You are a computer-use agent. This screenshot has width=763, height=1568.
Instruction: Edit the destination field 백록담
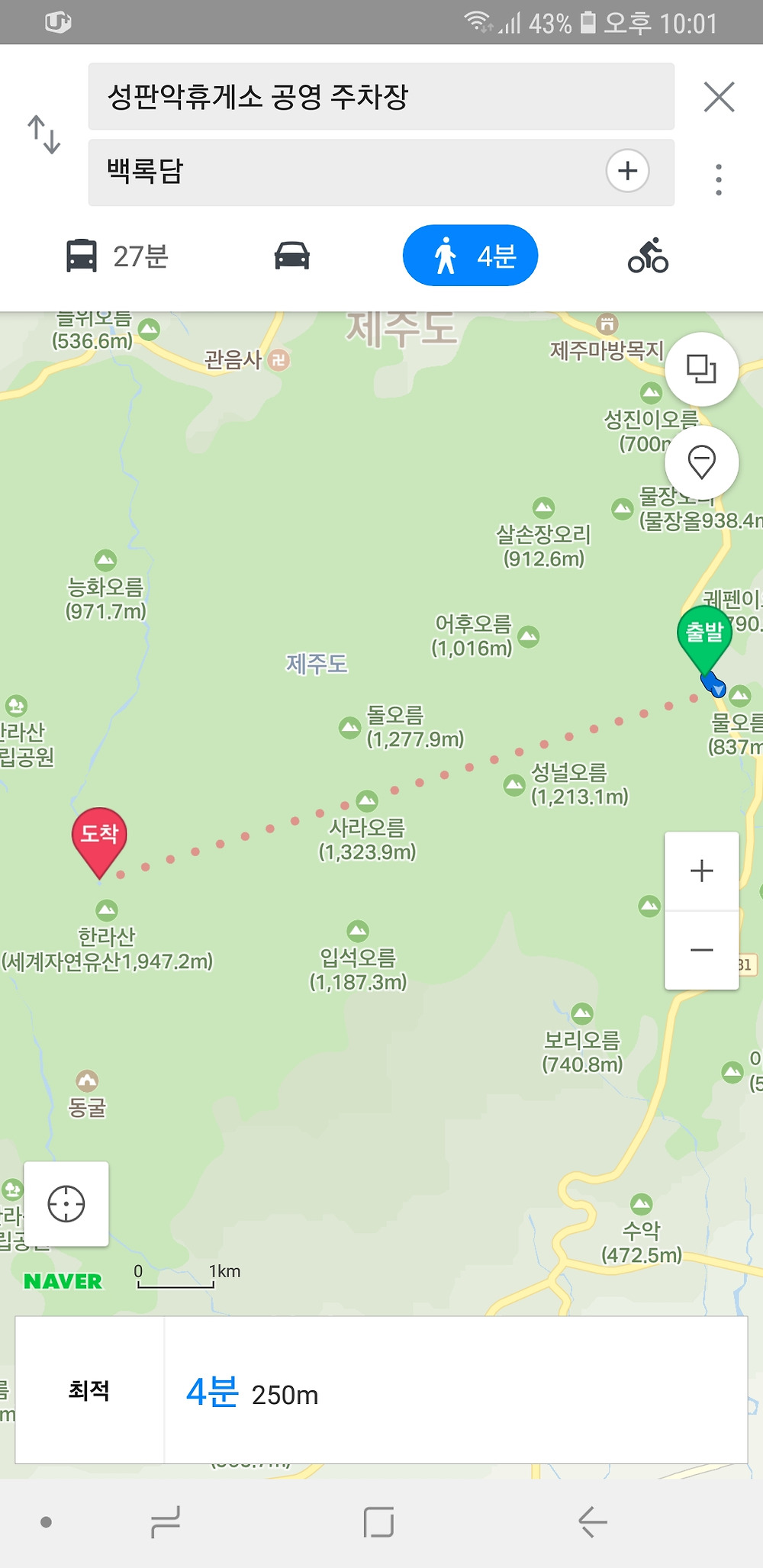pyautogui.click(x=343, y=172)
